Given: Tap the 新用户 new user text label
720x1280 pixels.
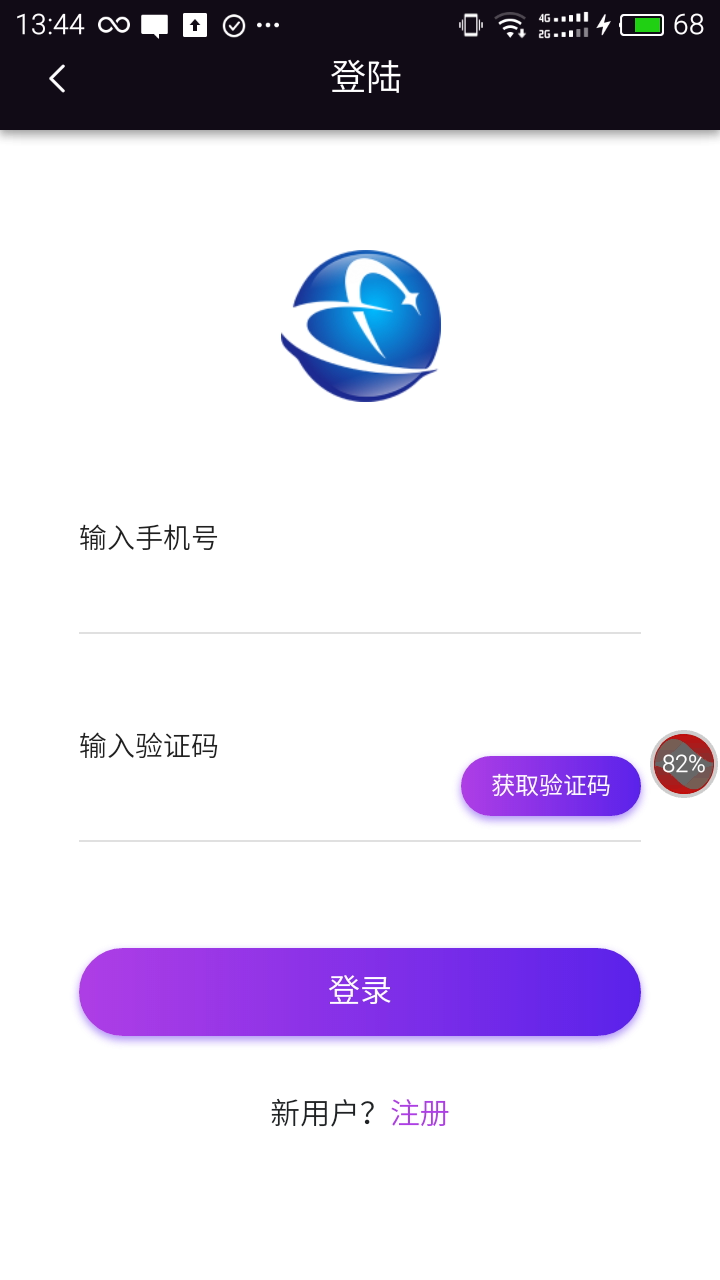Looking at the screenshot, I should click(320, 1113).
